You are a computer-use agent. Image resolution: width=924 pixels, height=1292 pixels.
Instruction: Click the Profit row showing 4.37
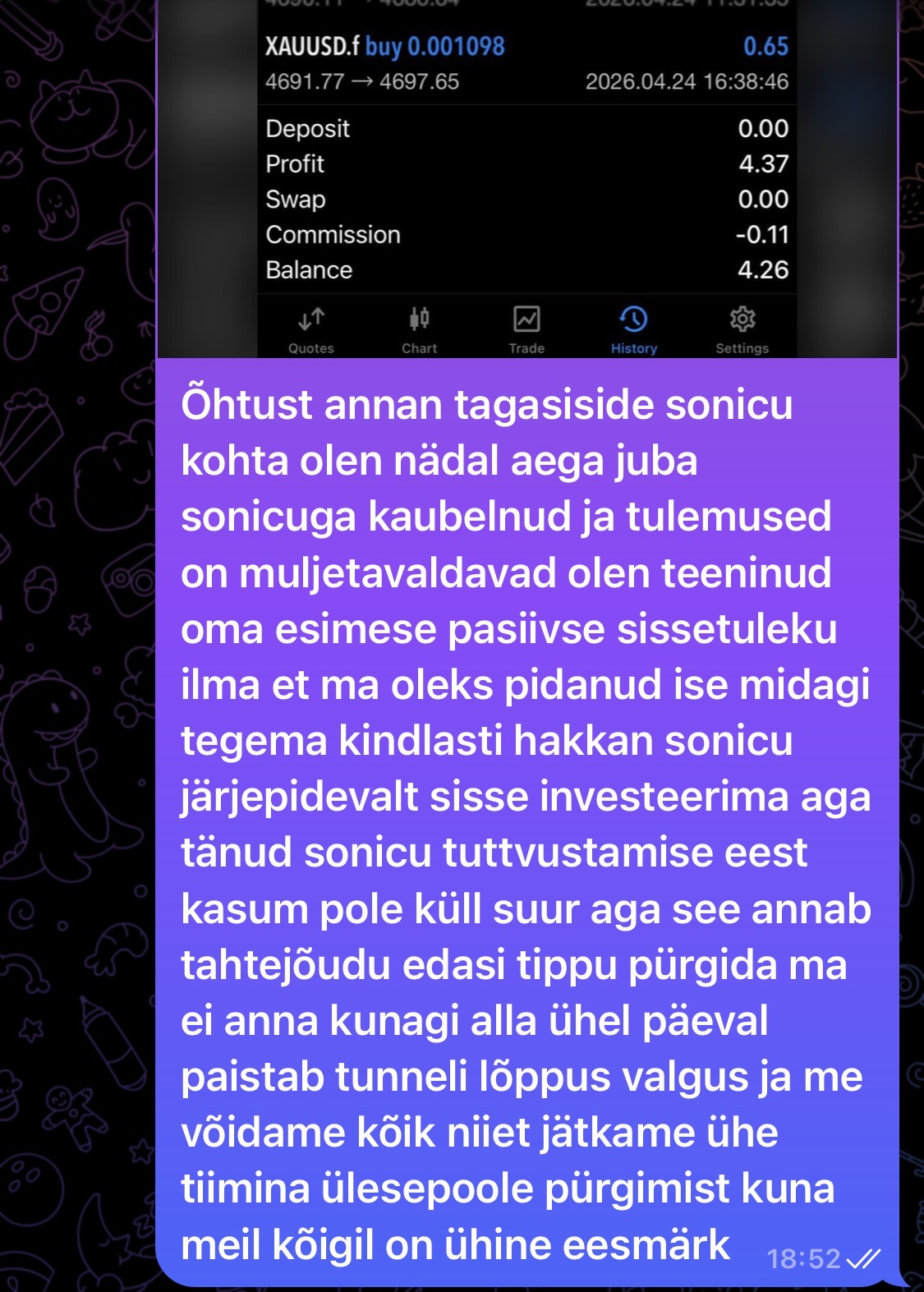[526, 163]
